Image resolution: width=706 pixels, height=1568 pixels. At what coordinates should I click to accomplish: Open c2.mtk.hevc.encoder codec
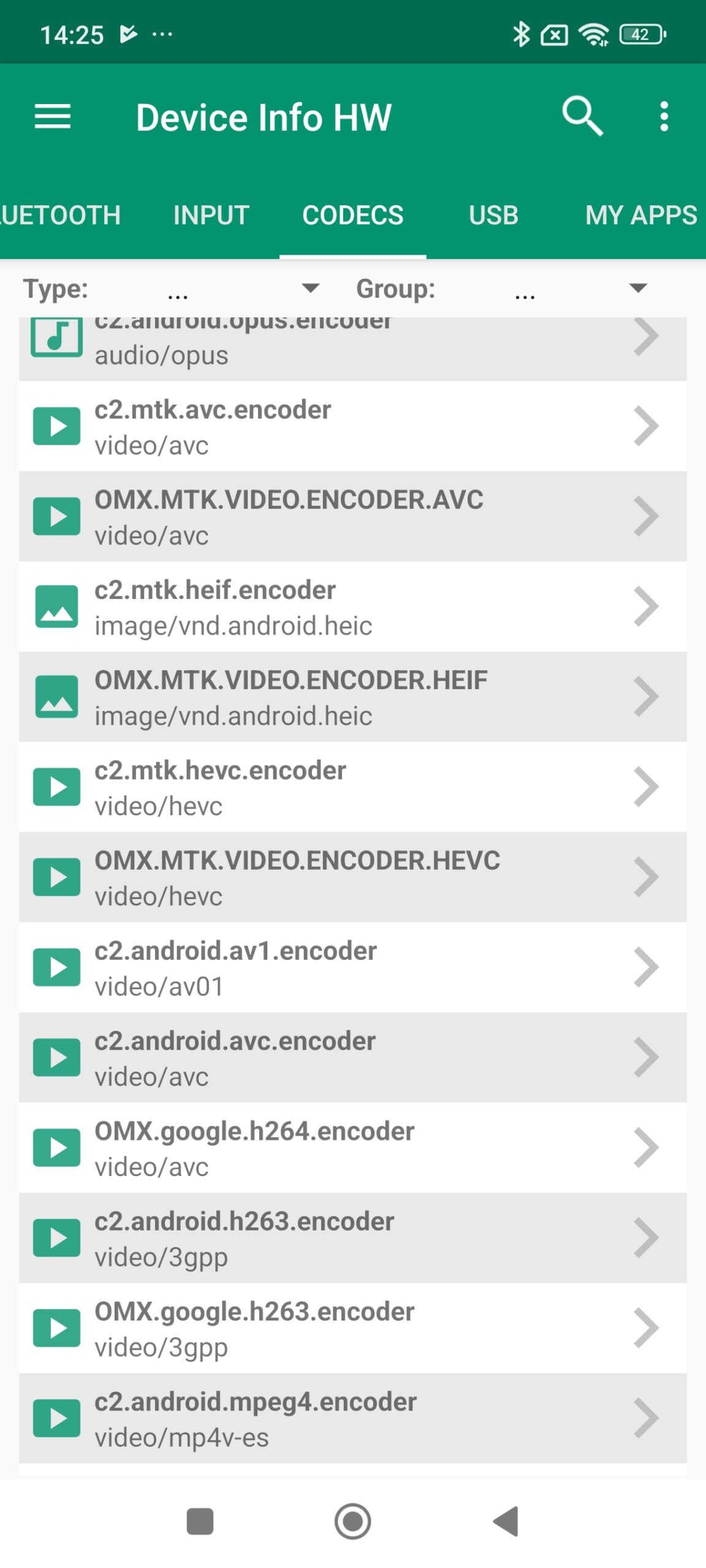click(352, 787)
